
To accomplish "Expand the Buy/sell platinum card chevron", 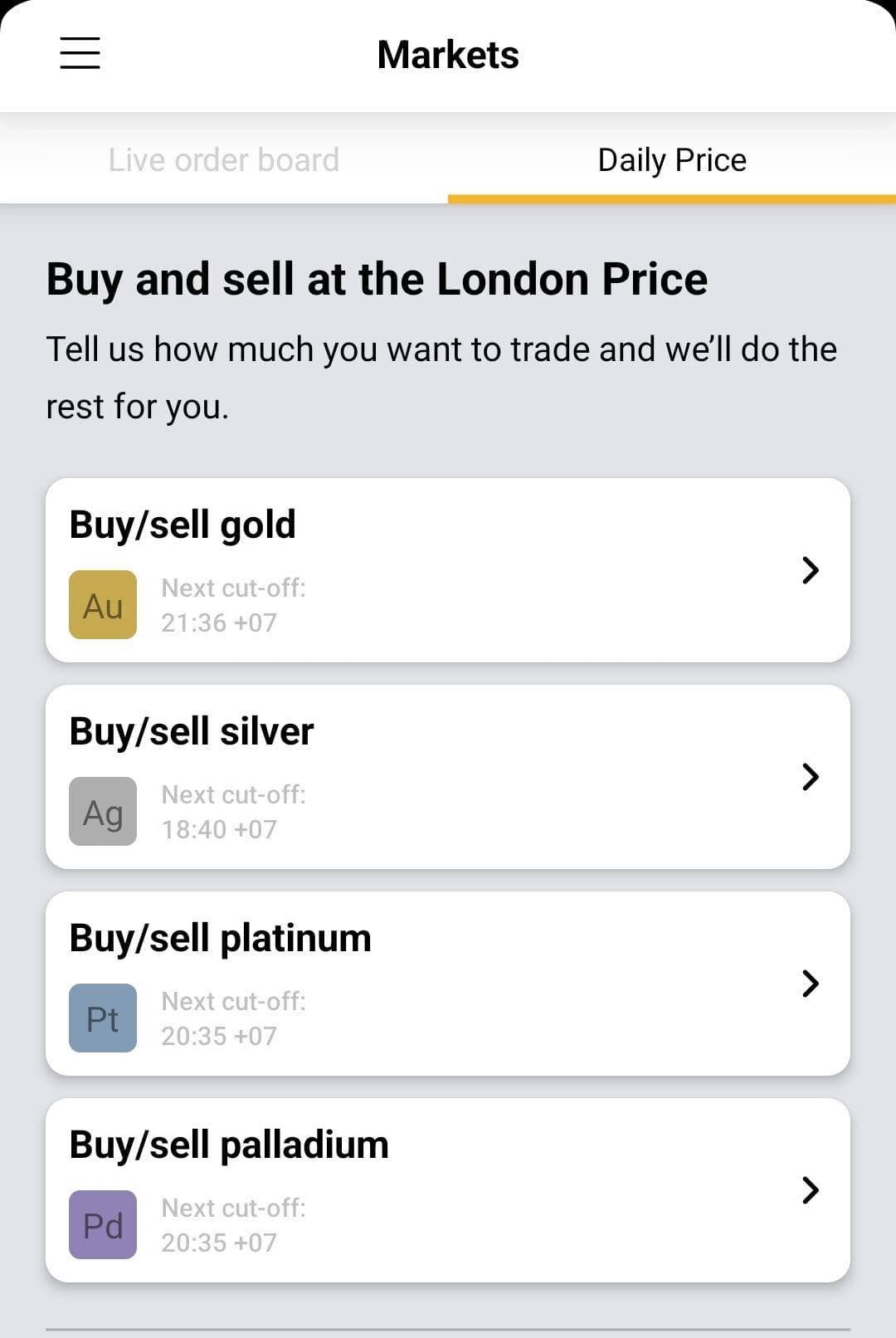I will pos(809,984).
